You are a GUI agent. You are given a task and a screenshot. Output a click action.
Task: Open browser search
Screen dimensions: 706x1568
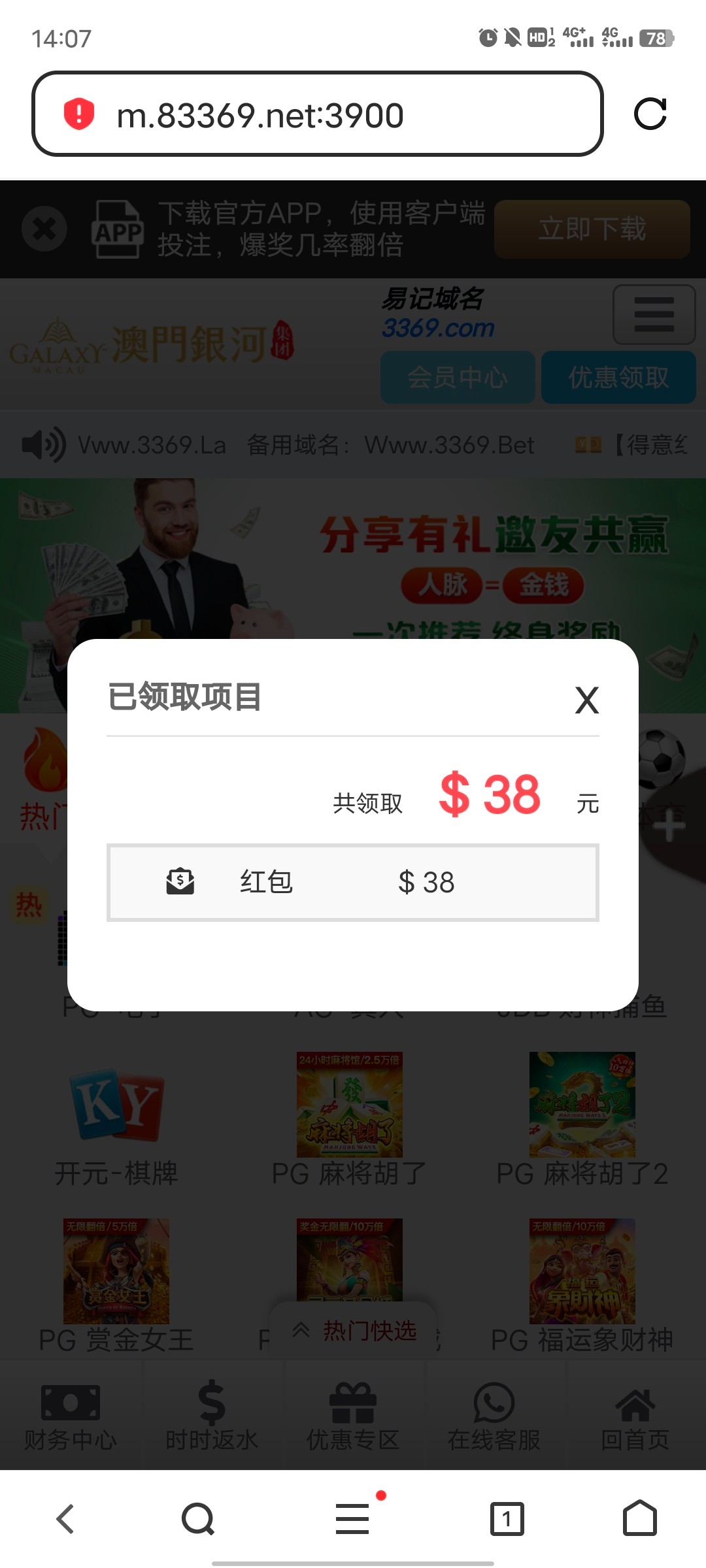198,1518
